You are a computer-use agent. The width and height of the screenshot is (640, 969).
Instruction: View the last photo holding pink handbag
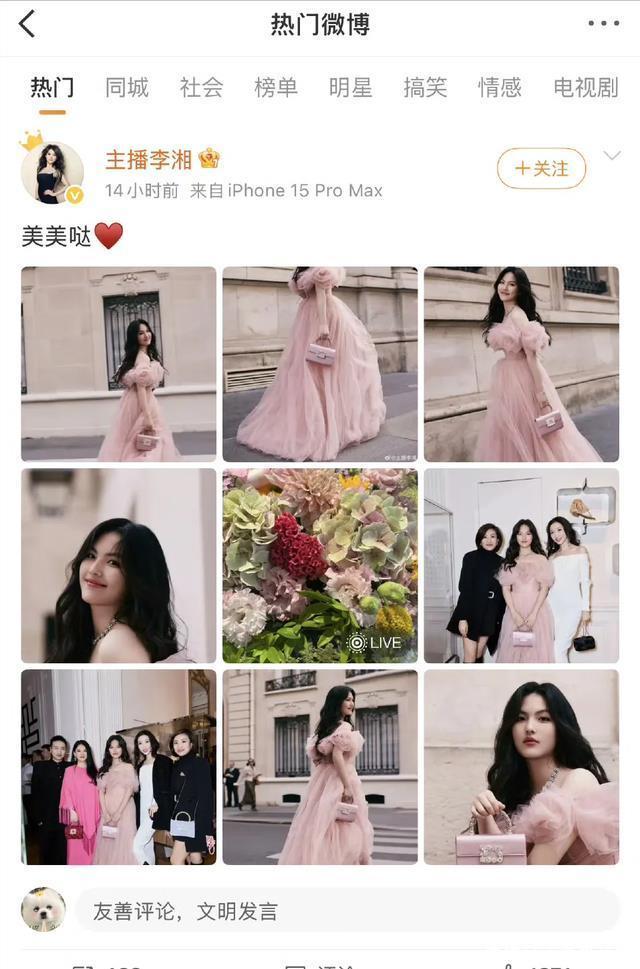coord(521,767)
